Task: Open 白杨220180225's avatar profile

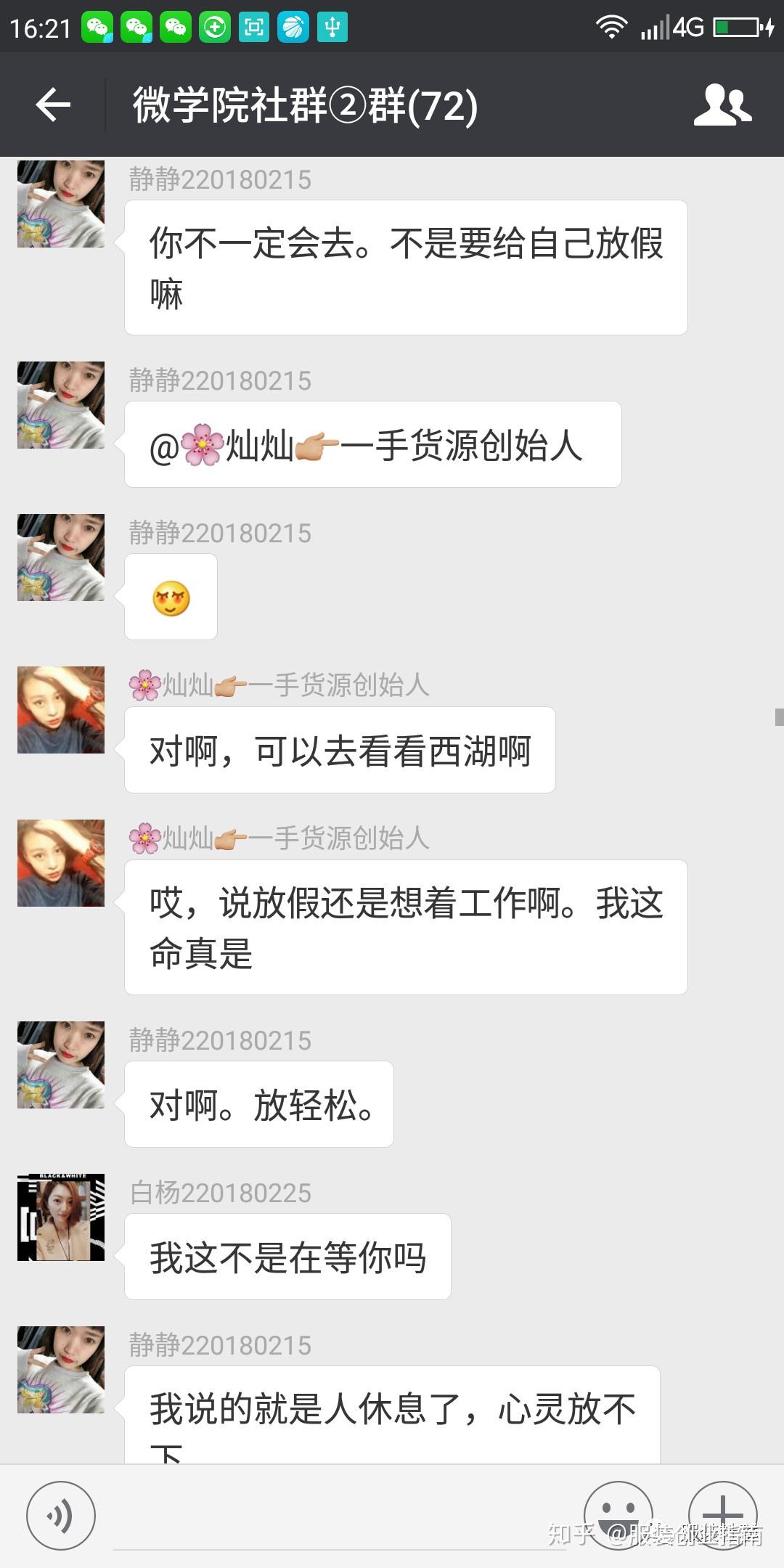Action: click(61, 1217)
